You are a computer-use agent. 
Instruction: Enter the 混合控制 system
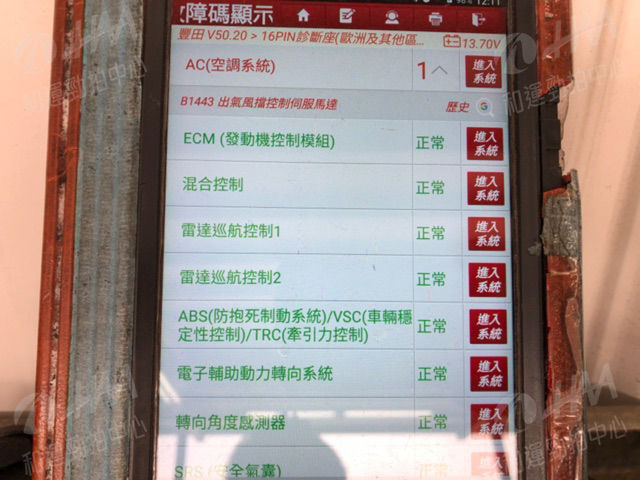pos(486,187)
